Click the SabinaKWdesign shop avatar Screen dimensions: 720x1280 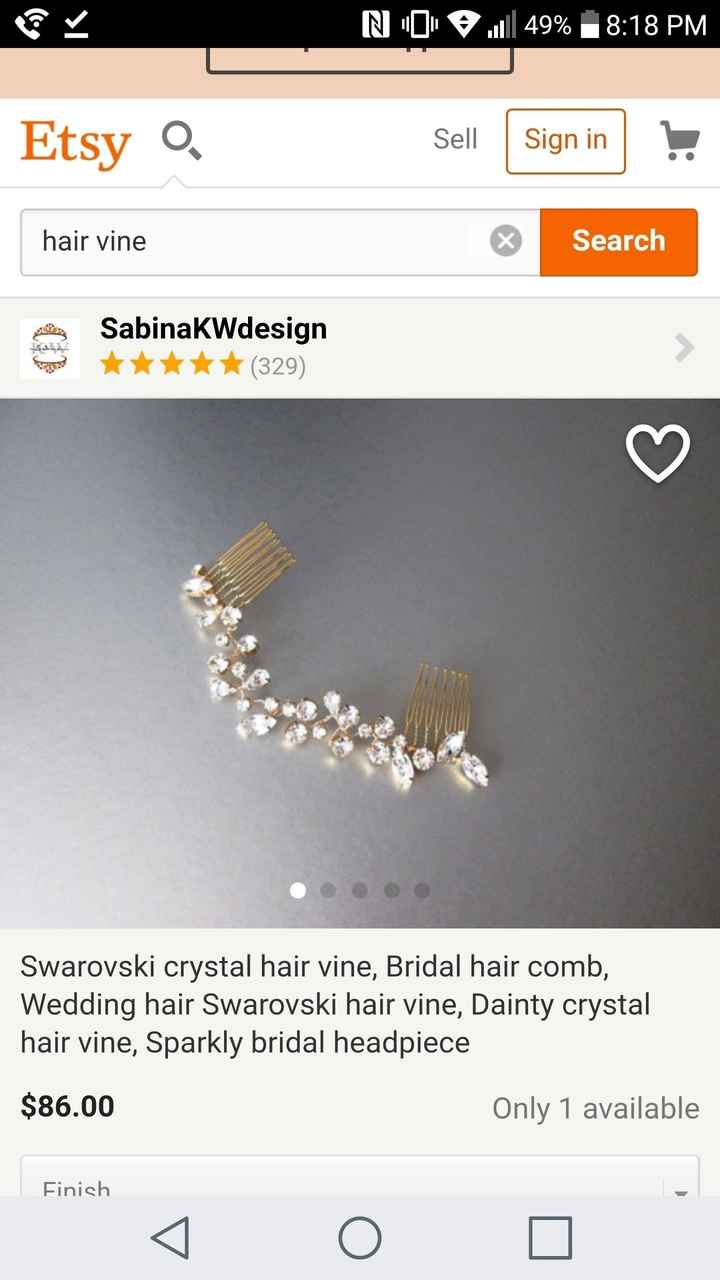pyautogui.click(x=51, y=347)
